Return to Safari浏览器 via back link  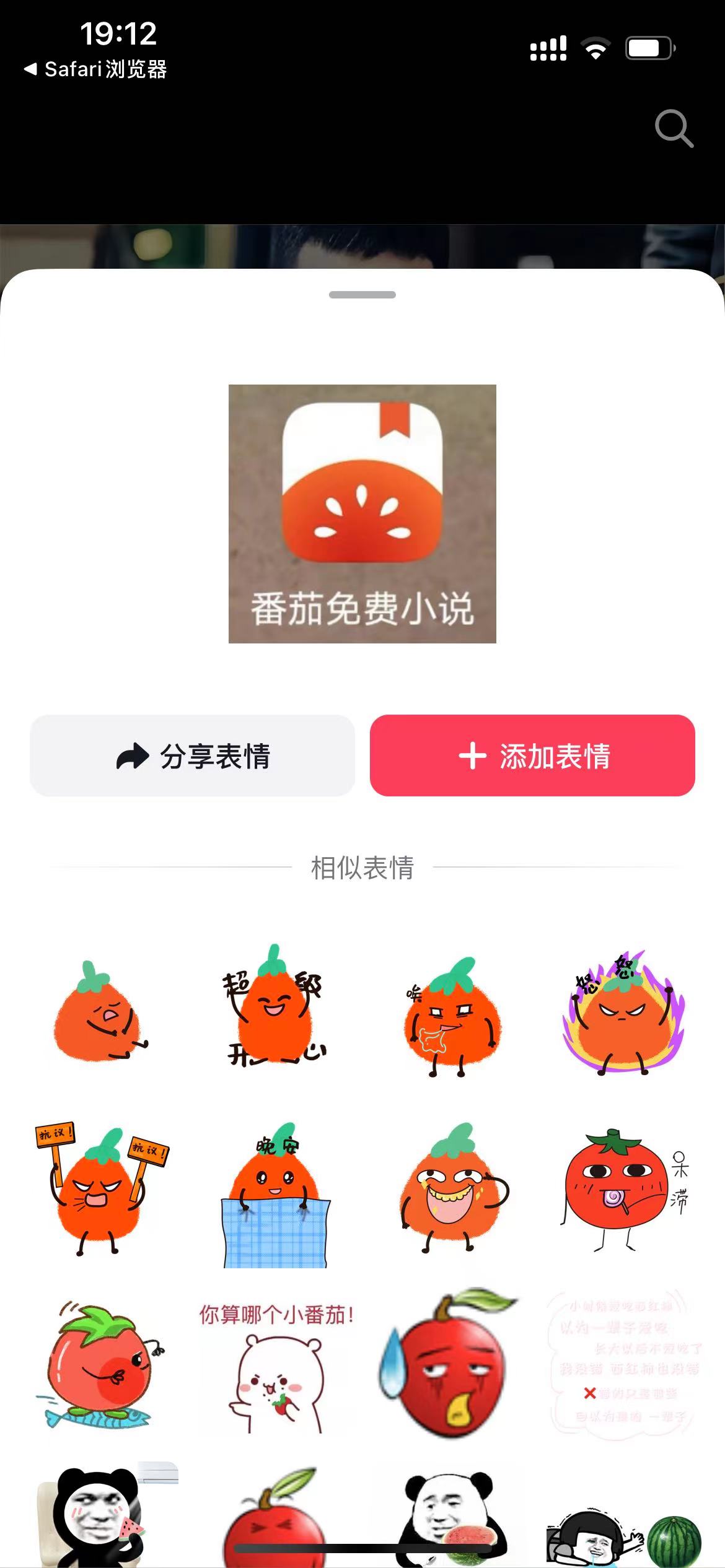pyautogui.click(x=95, y=69)
